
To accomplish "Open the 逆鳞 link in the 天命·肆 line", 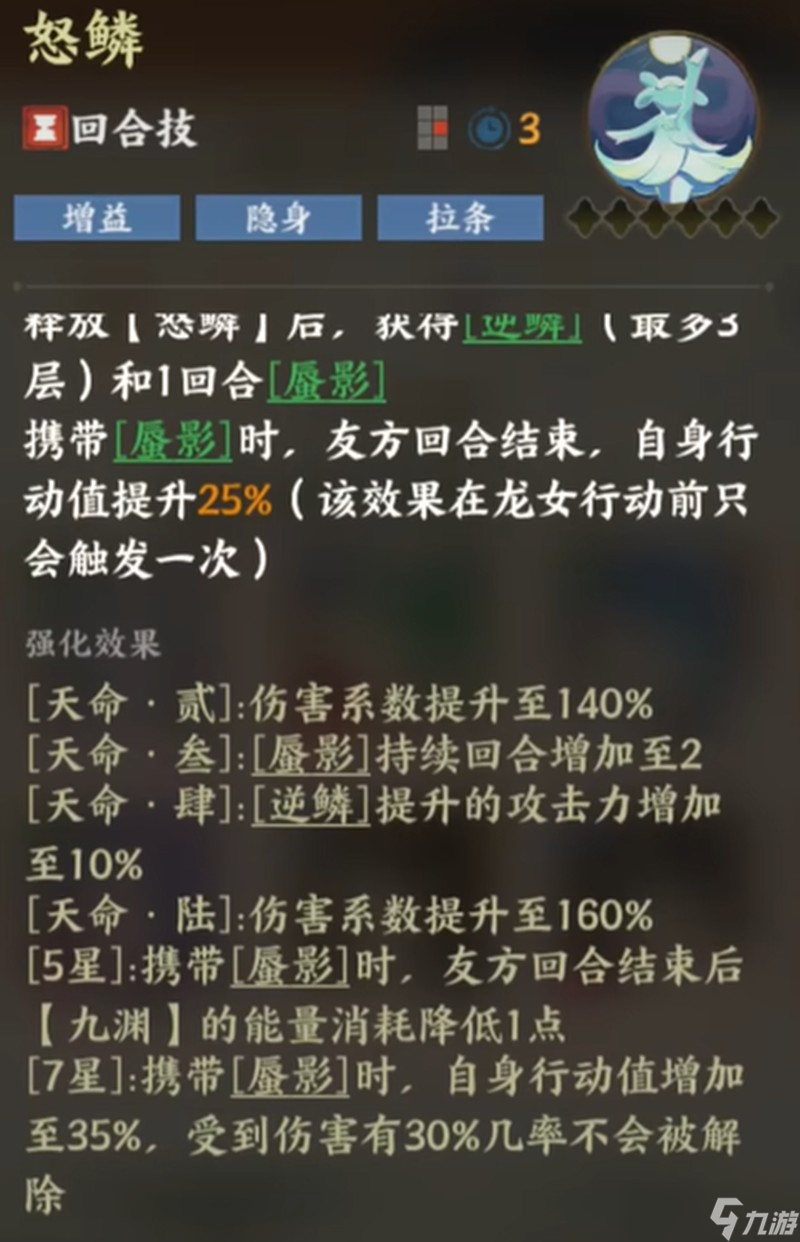I will coord(306,807).
